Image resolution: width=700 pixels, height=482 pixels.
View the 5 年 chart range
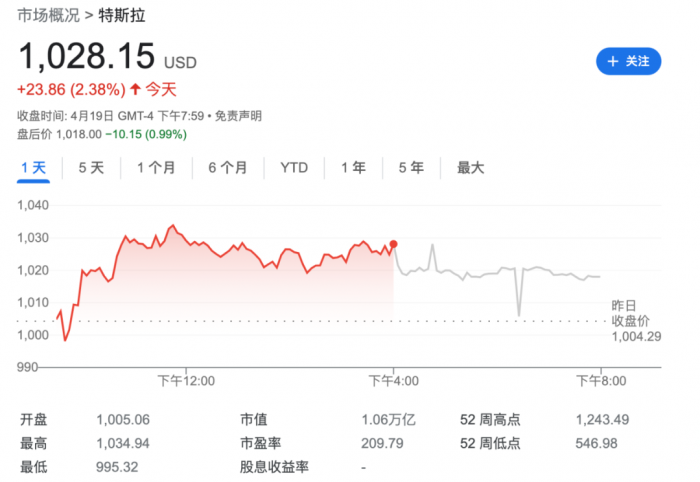click(411, 168)
